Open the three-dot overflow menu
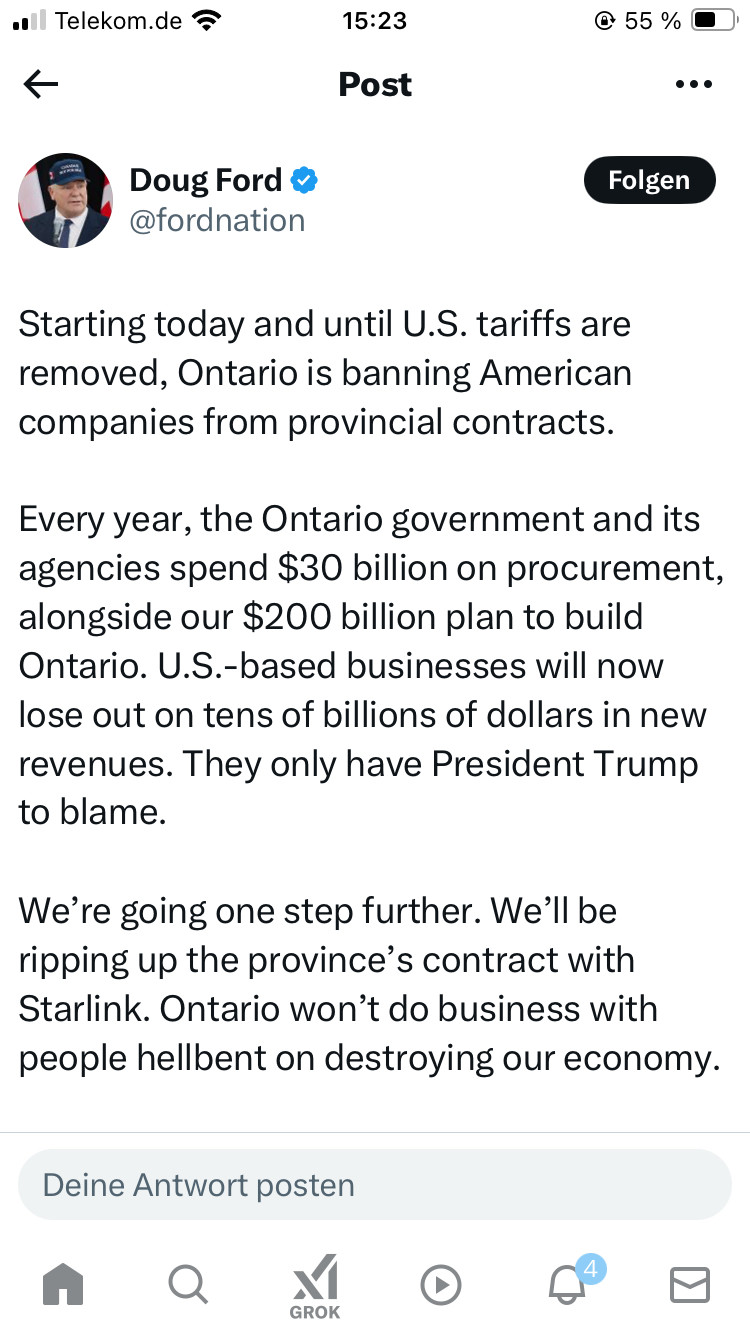Viewport: 750px width, 1334px height. click(693, 85)
